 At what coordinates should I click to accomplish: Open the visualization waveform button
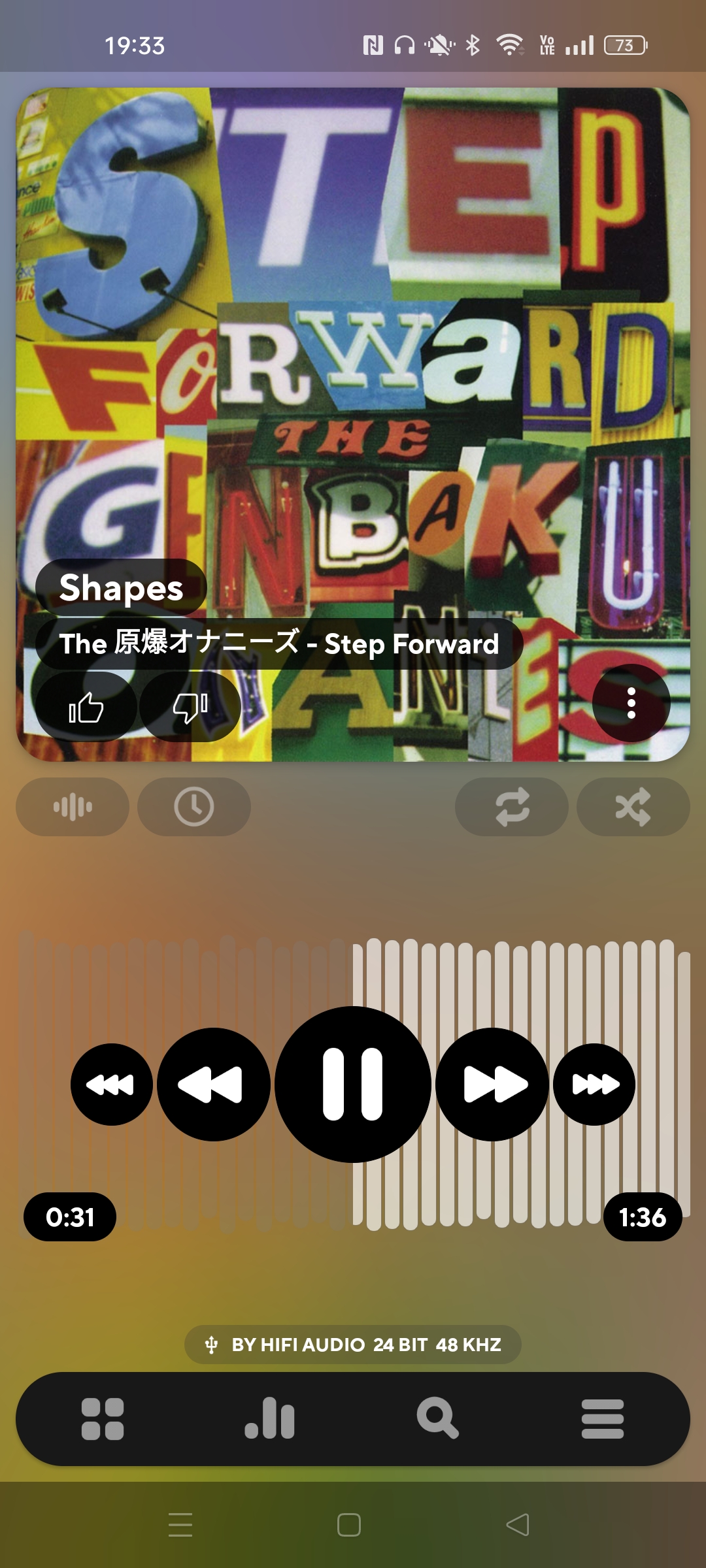point(73,807)
